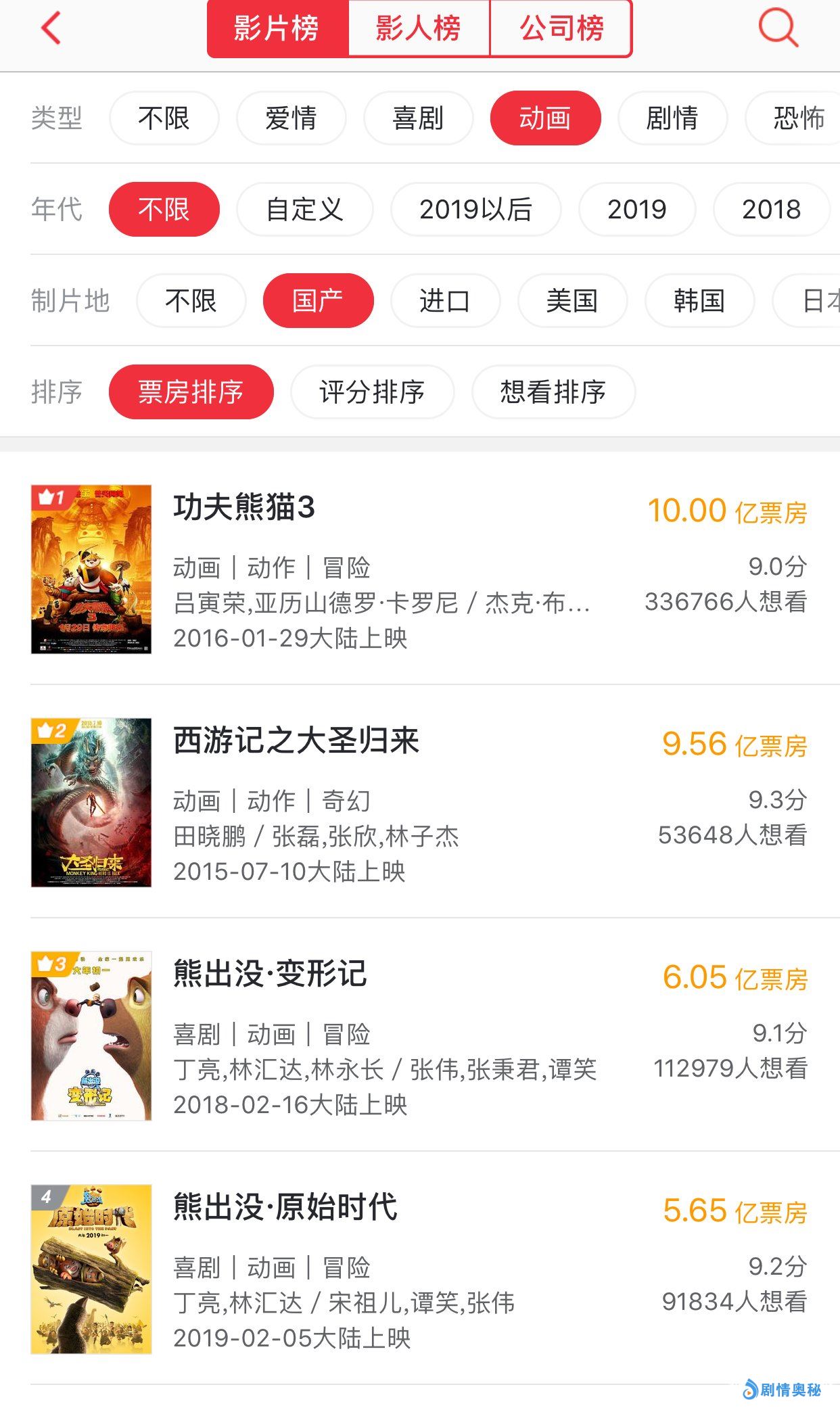Select the 2018 year chip

coord(771,210)
